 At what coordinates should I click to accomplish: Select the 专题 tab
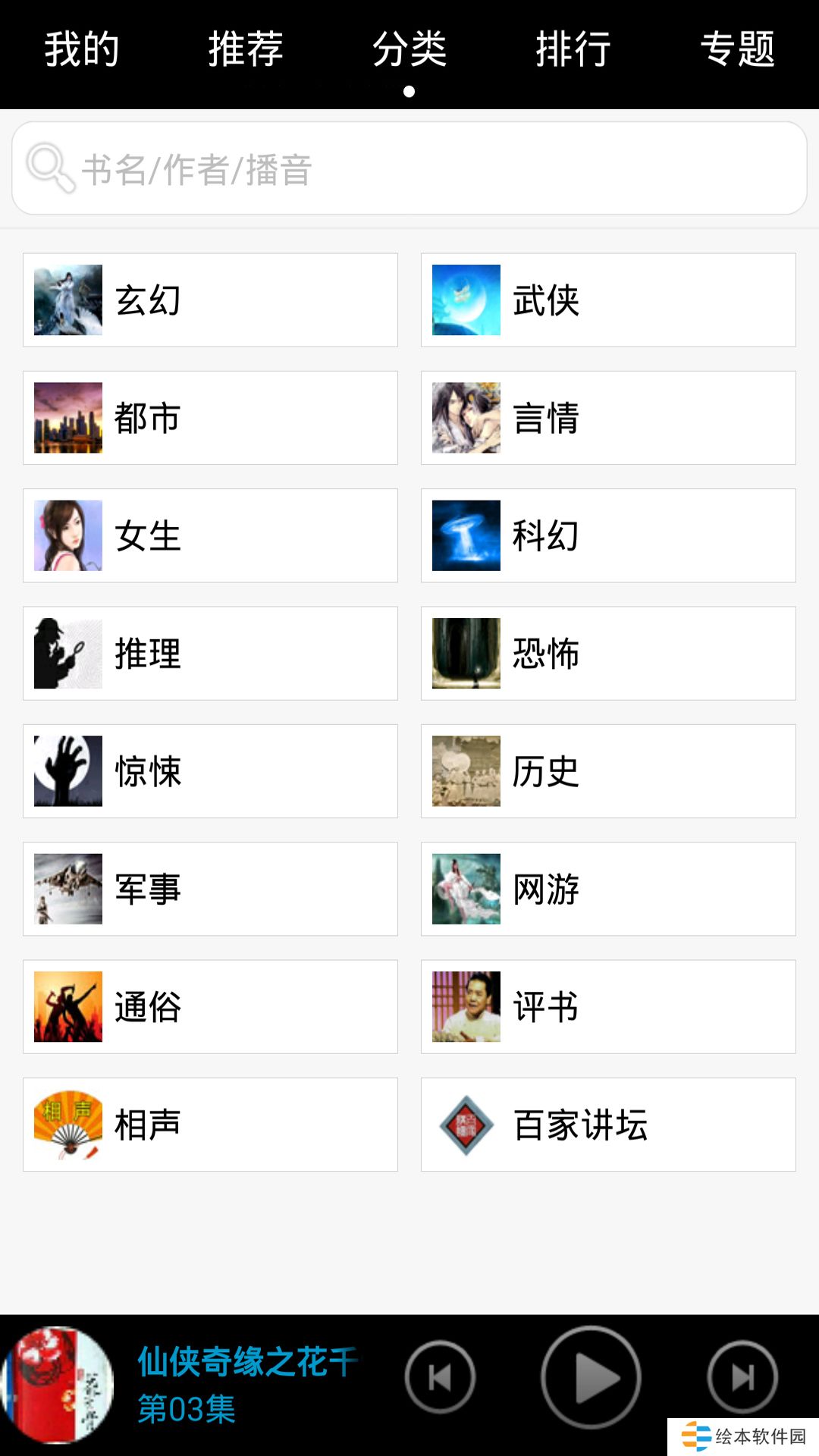[x=737, y=50]
